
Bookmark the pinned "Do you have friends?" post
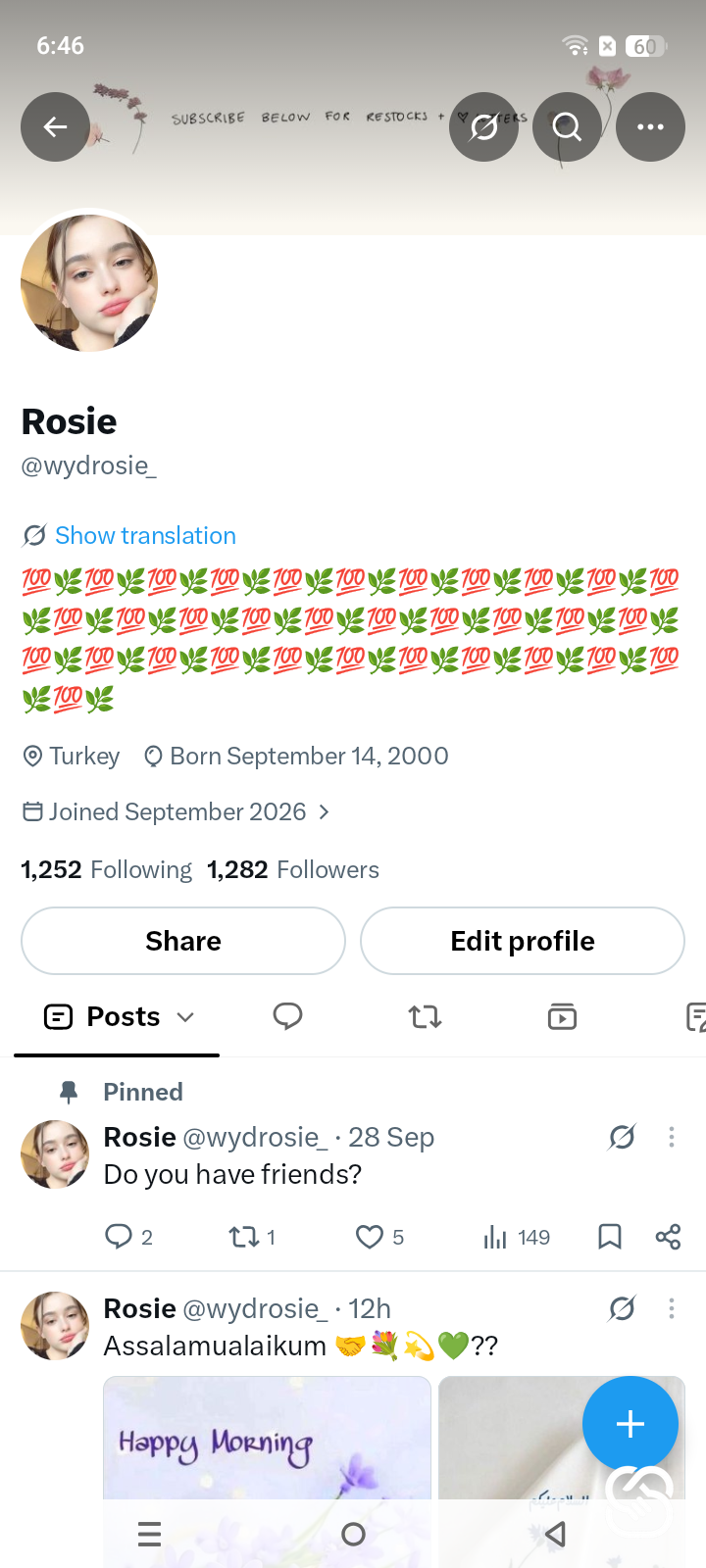click(x=610, y=1237)
